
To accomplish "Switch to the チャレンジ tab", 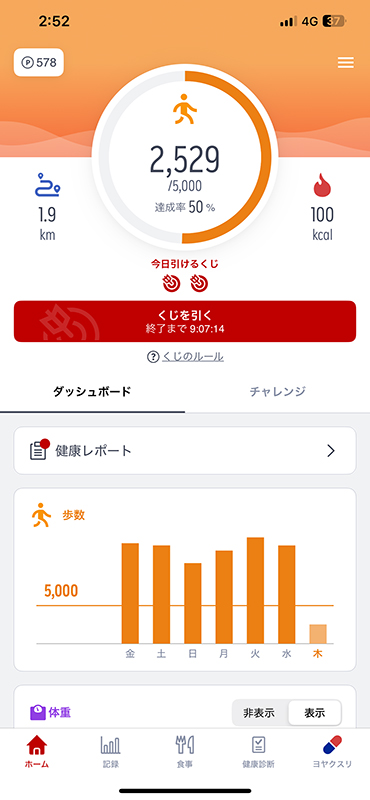I will click(278, 392).
